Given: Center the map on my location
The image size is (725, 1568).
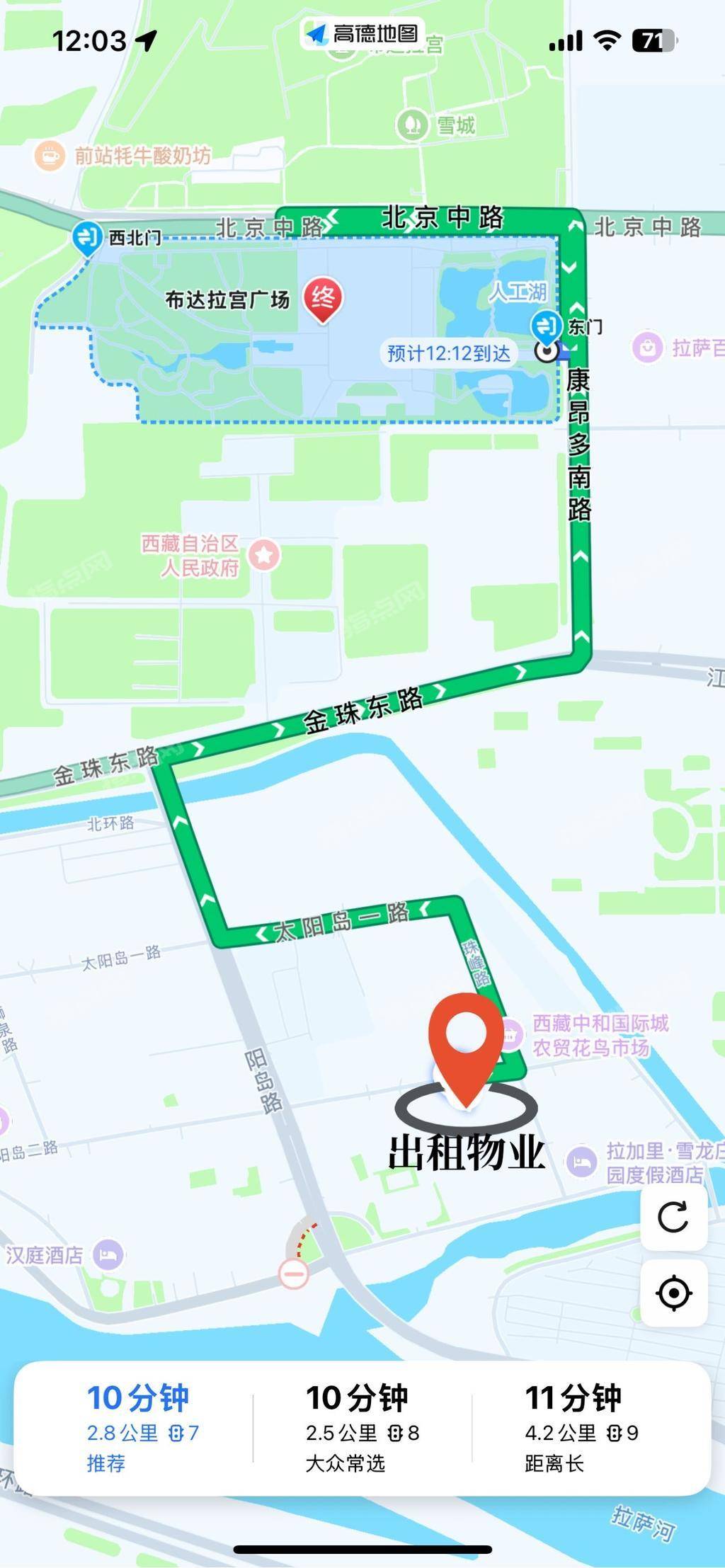Looking at the screenshot, I should pyautogui.click(x=673, y=1293).
